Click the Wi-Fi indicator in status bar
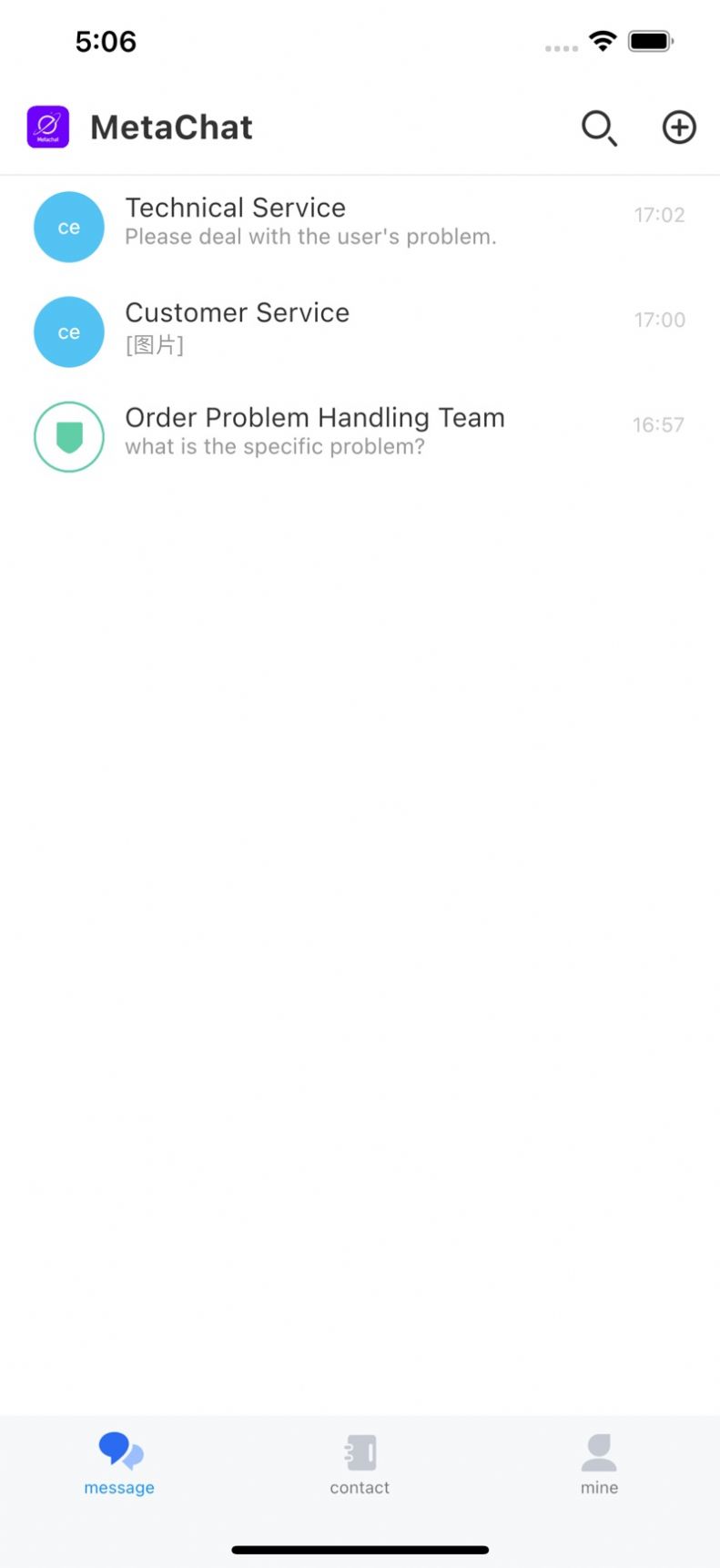This screenshot has width=720, height=1568. pos(602,41)
